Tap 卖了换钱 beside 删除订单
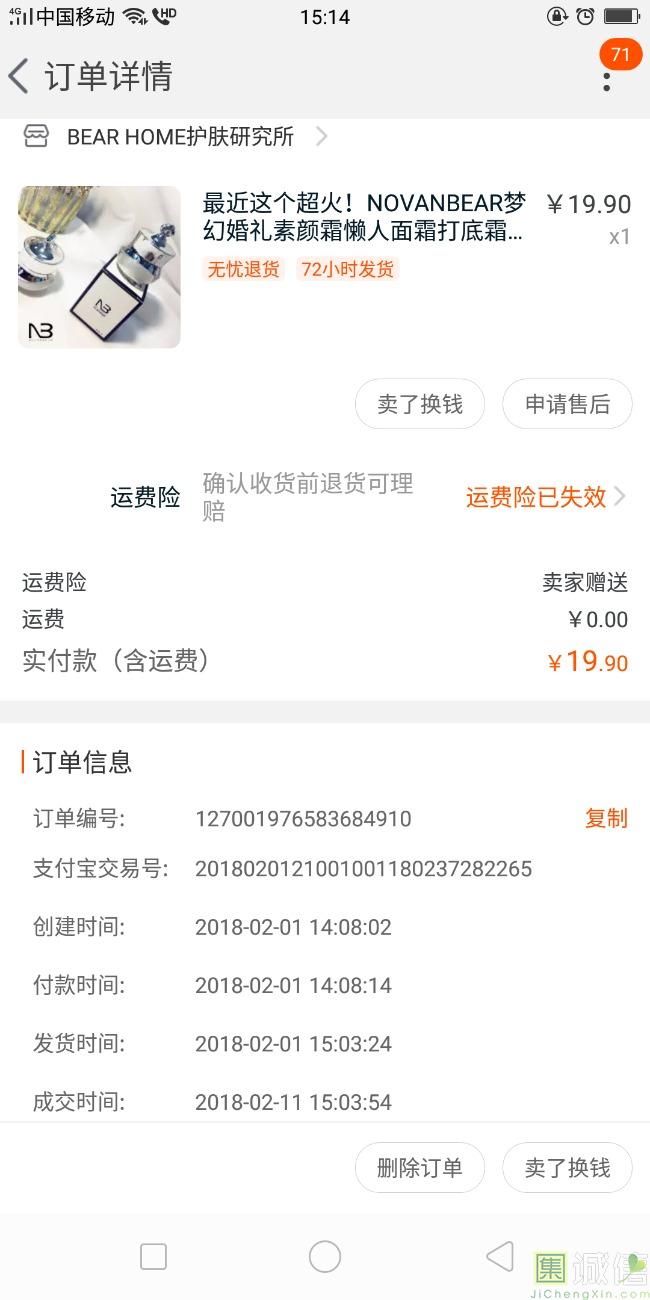This screenshot has width=650, height=1300. tap(567, 1168)
